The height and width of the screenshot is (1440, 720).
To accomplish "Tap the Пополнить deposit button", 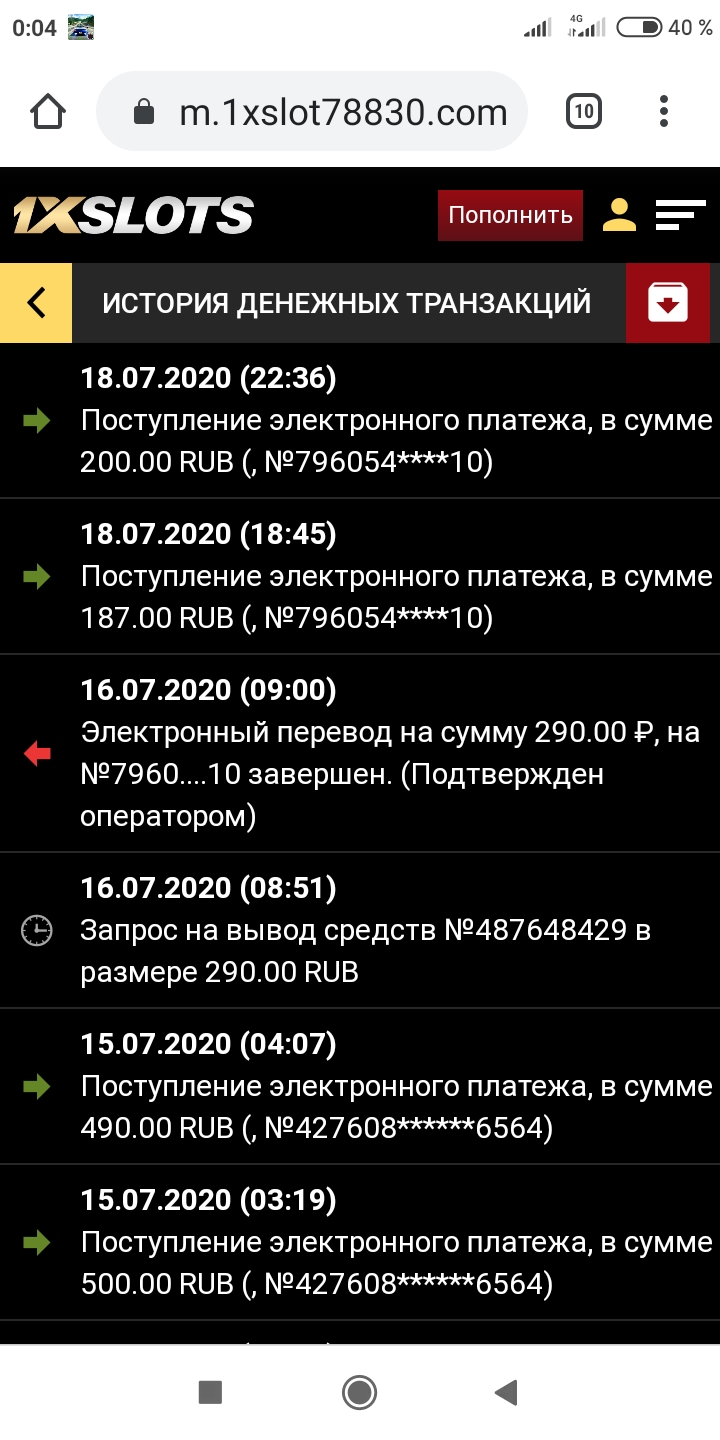I will coord(510,215).
